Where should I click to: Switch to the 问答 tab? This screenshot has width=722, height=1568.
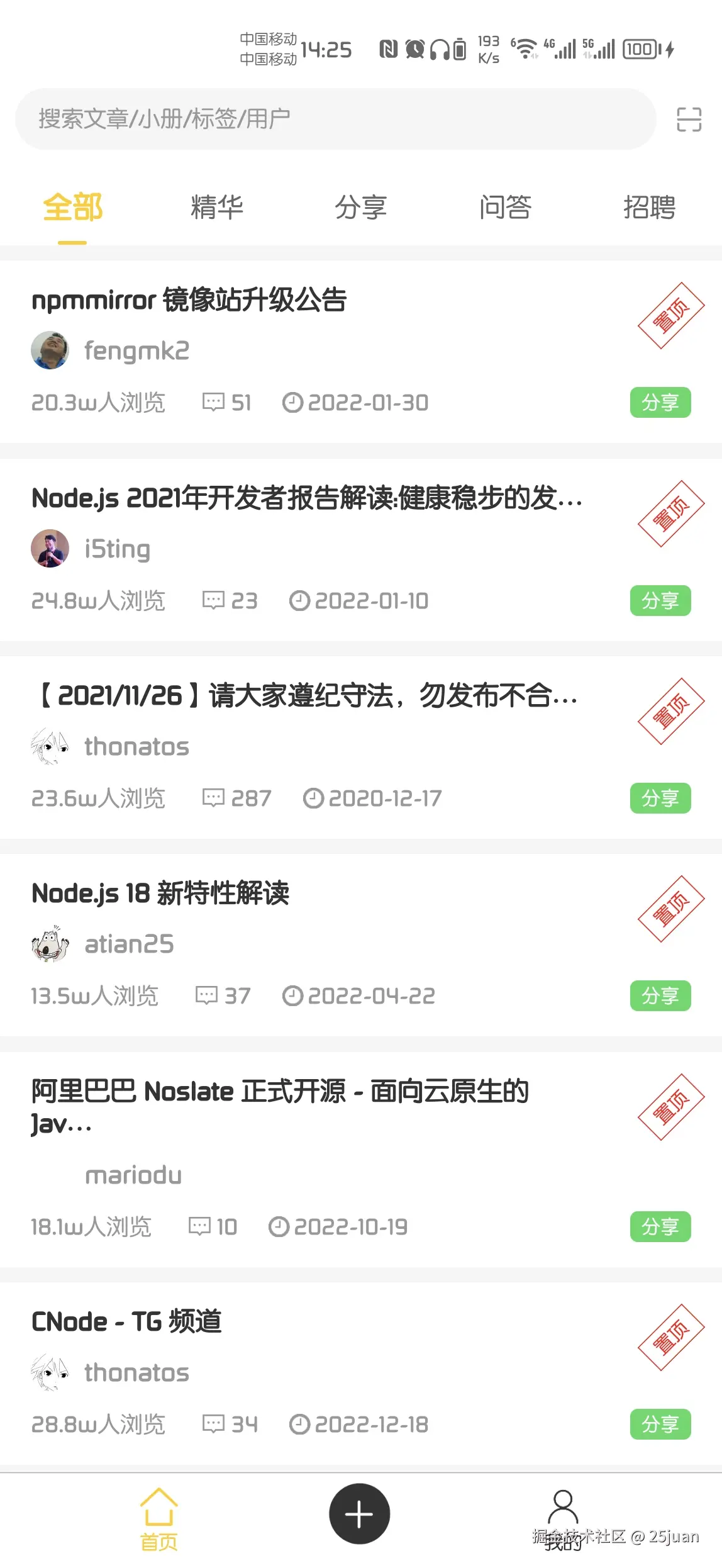pyautogui.click(x=507, y=208)
